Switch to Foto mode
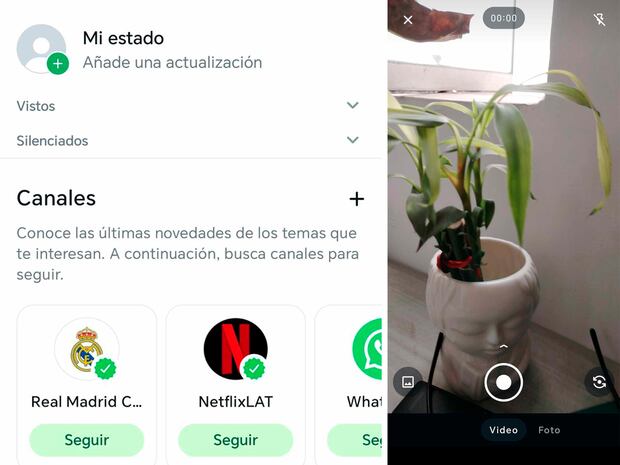Image resolution: width=620 pixels, height=465 pixels. pos(549,430)
